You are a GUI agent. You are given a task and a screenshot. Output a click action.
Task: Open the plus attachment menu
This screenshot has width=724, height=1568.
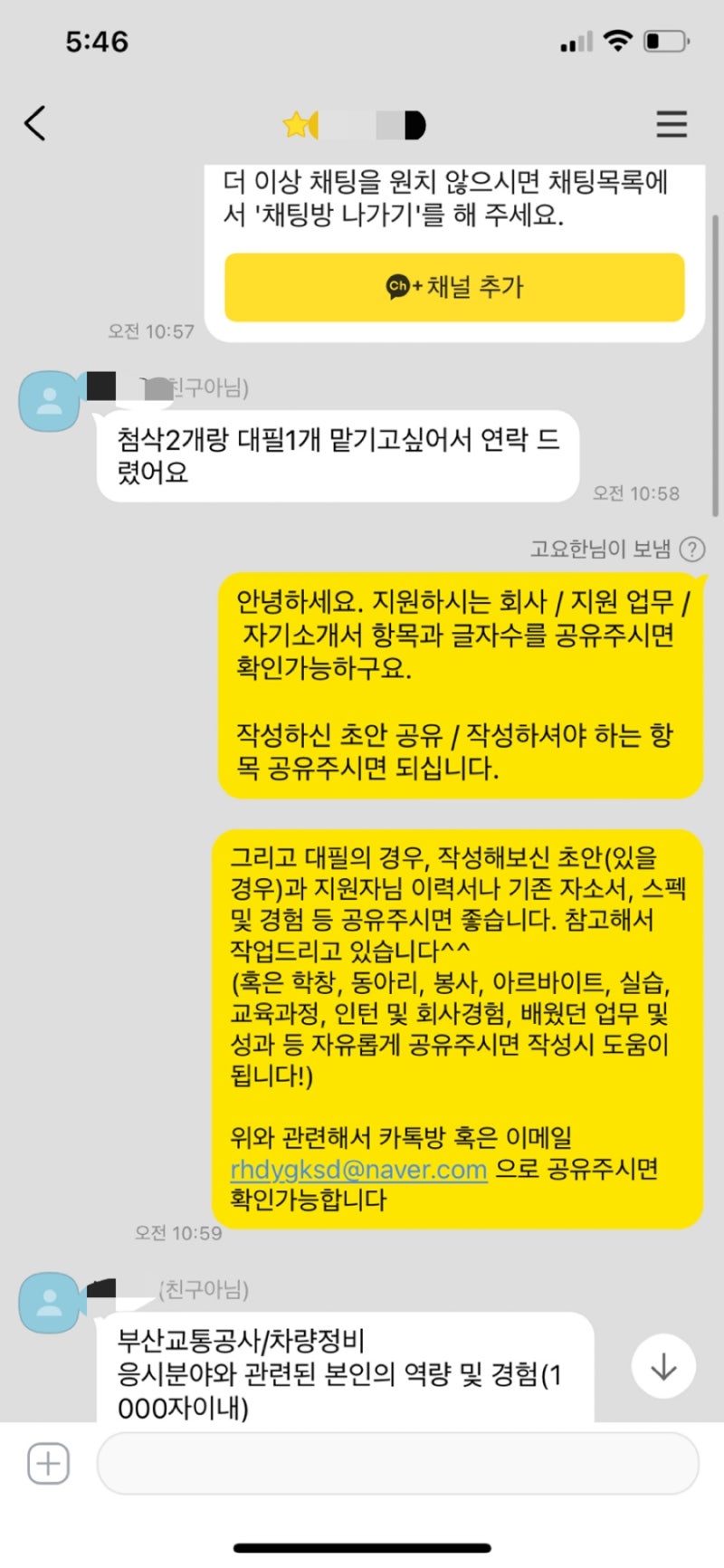tap(48, 1463)
